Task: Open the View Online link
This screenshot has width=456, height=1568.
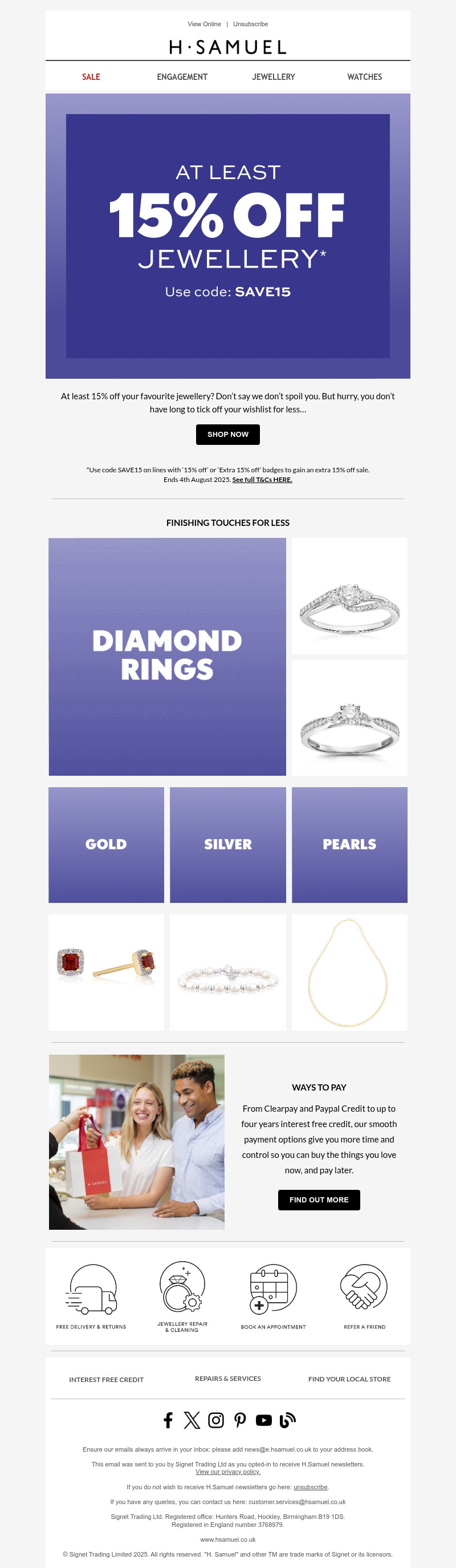Action: 203,25
